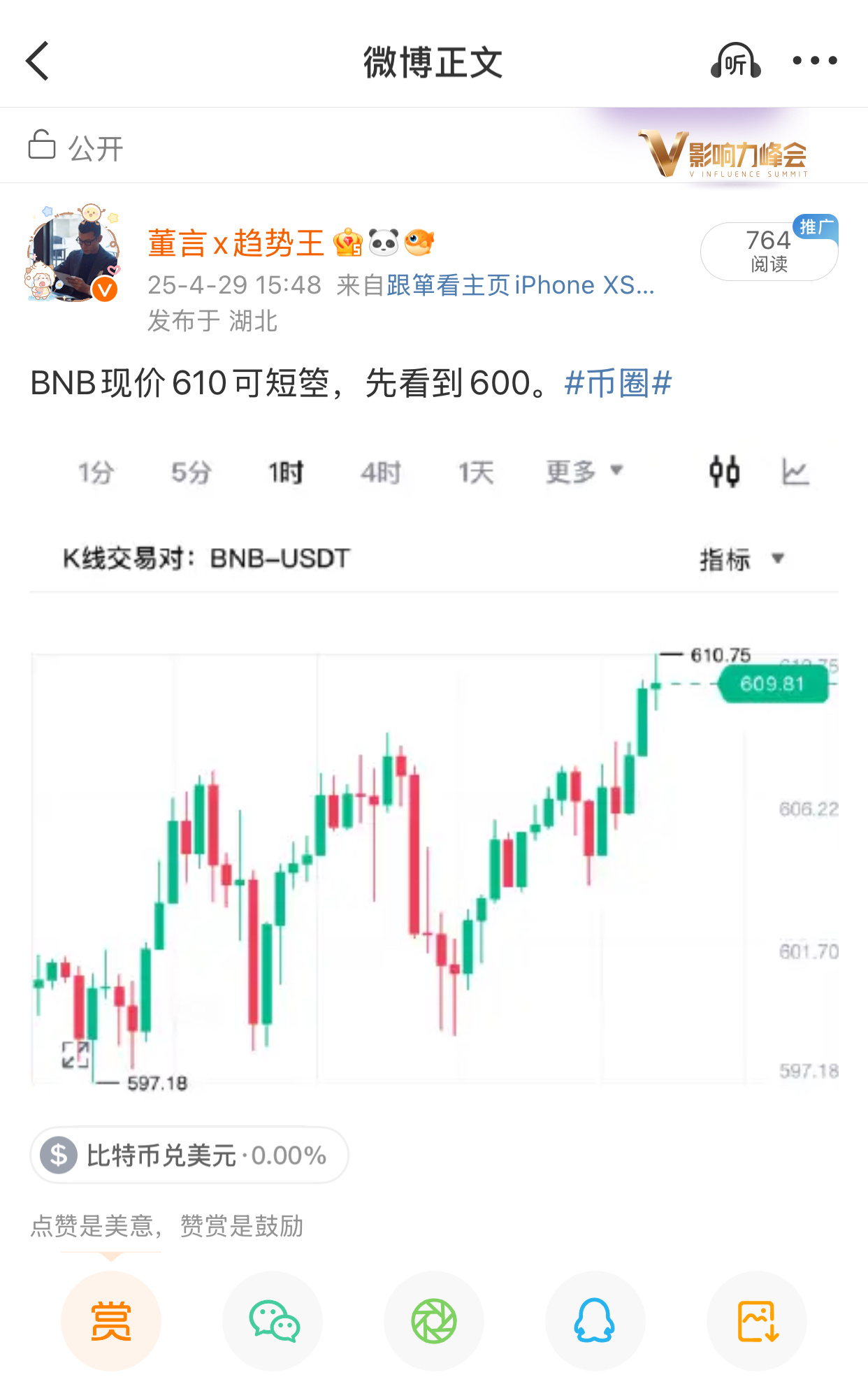The height and width of the screenshot is (1398, 868).
Task: Tap the 赏 reward icon
Action: [110, 1321]
